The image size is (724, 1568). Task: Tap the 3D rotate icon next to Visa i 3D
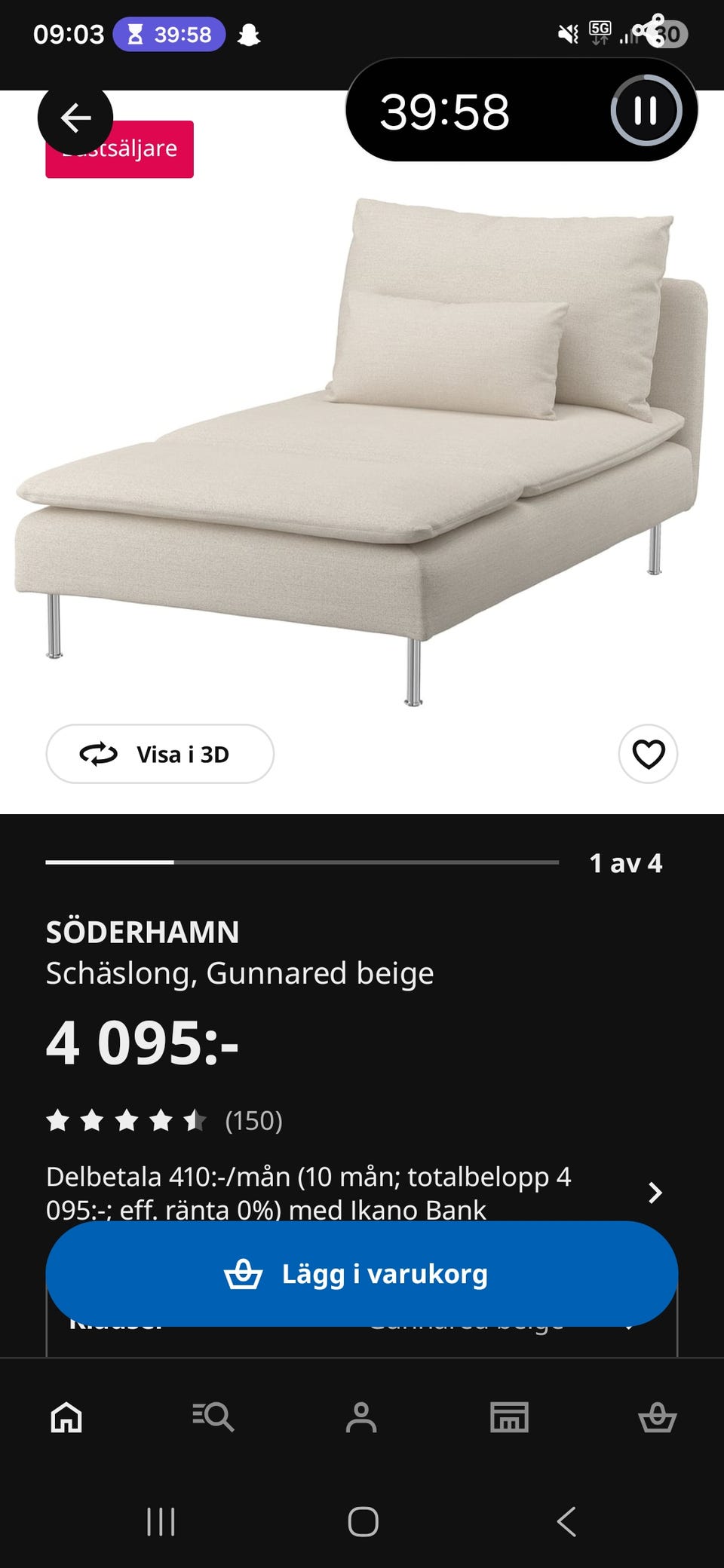pos(100,754)
